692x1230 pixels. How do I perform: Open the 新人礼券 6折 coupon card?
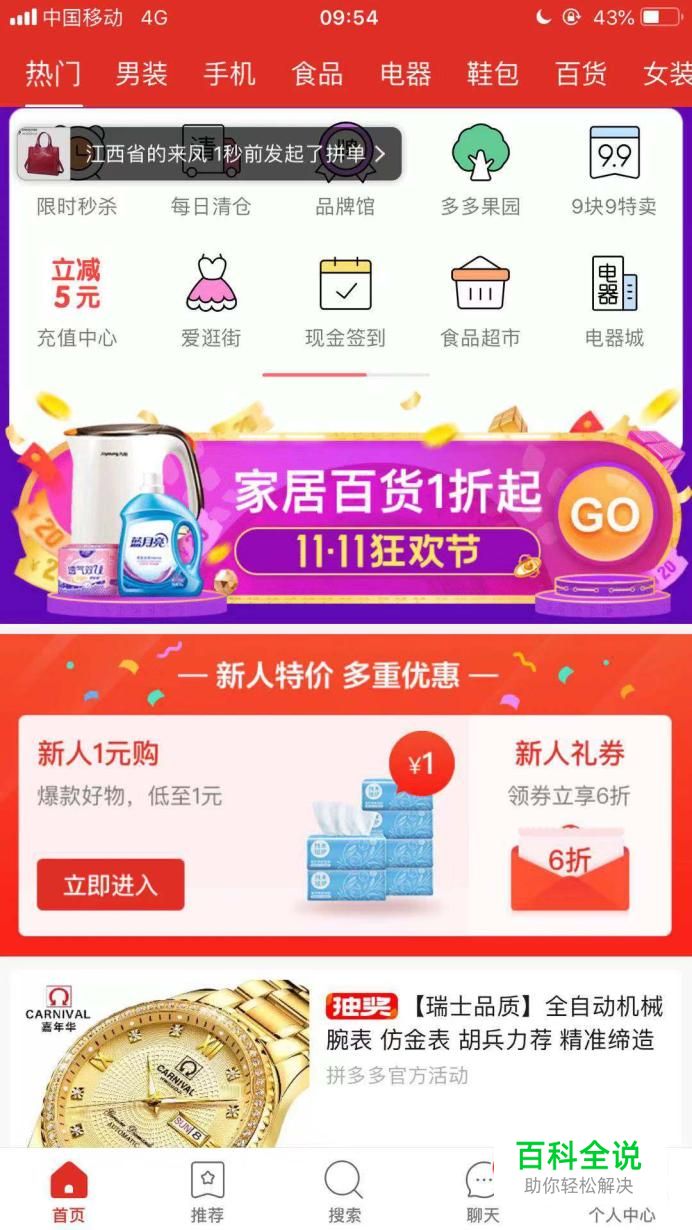pyautogui.click(x=570, y=825)
